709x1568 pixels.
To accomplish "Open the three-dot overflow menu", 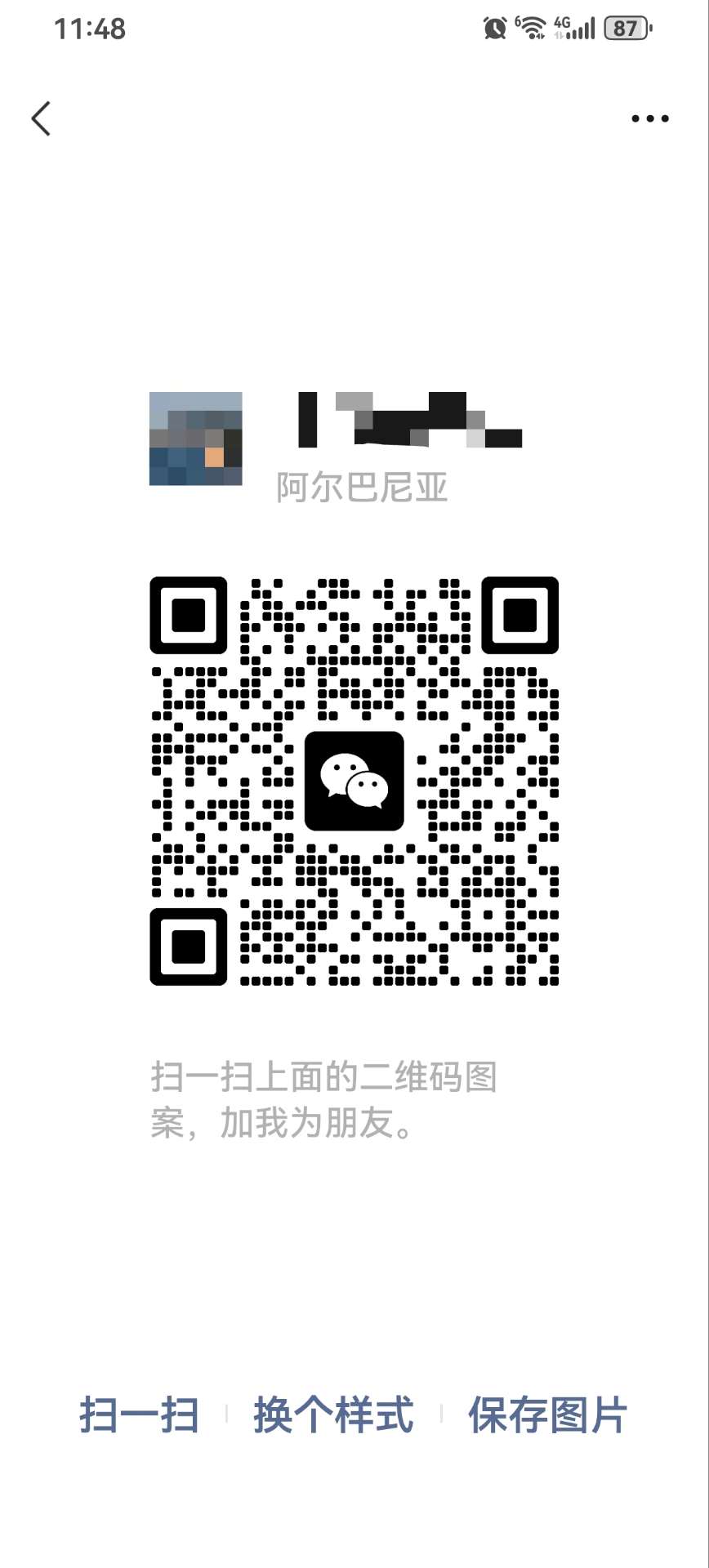I will (649, 119).
